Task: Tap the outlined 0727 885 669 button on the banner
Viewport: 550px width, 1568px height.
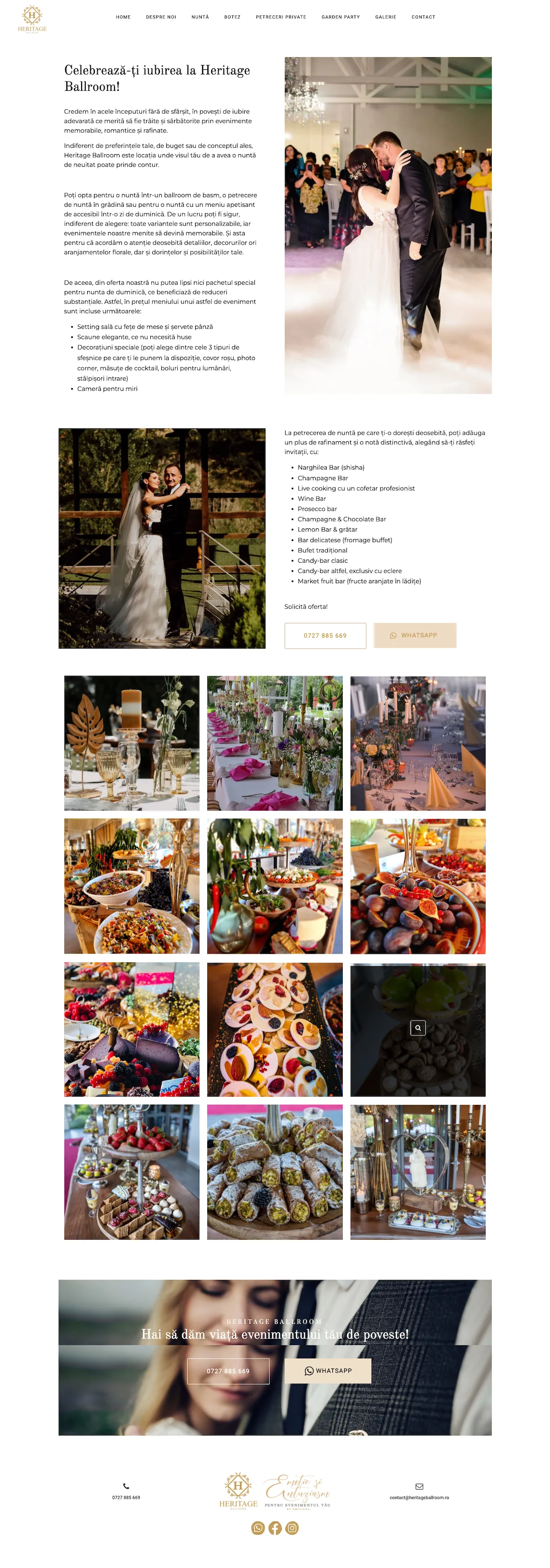Action: [x=228, y=1371]
